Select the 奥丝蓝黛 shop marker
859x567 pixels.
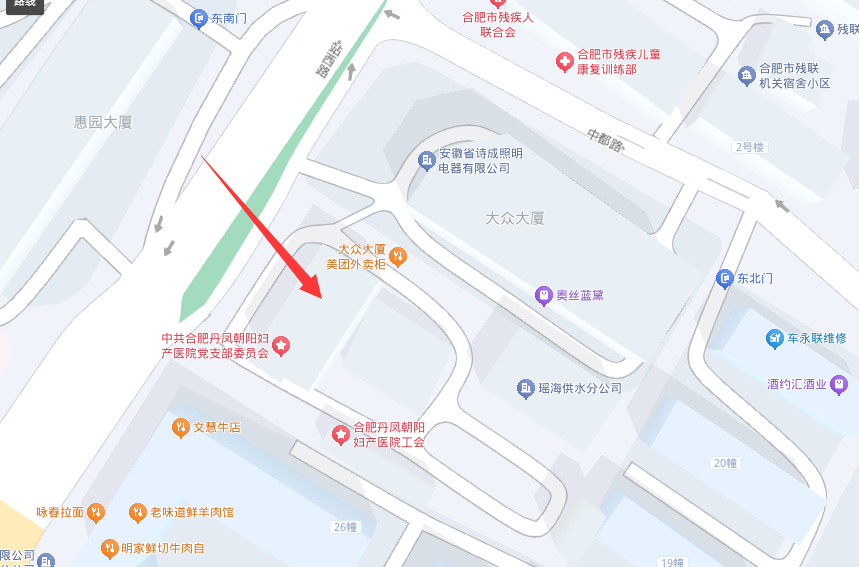(x=543, y=295)
